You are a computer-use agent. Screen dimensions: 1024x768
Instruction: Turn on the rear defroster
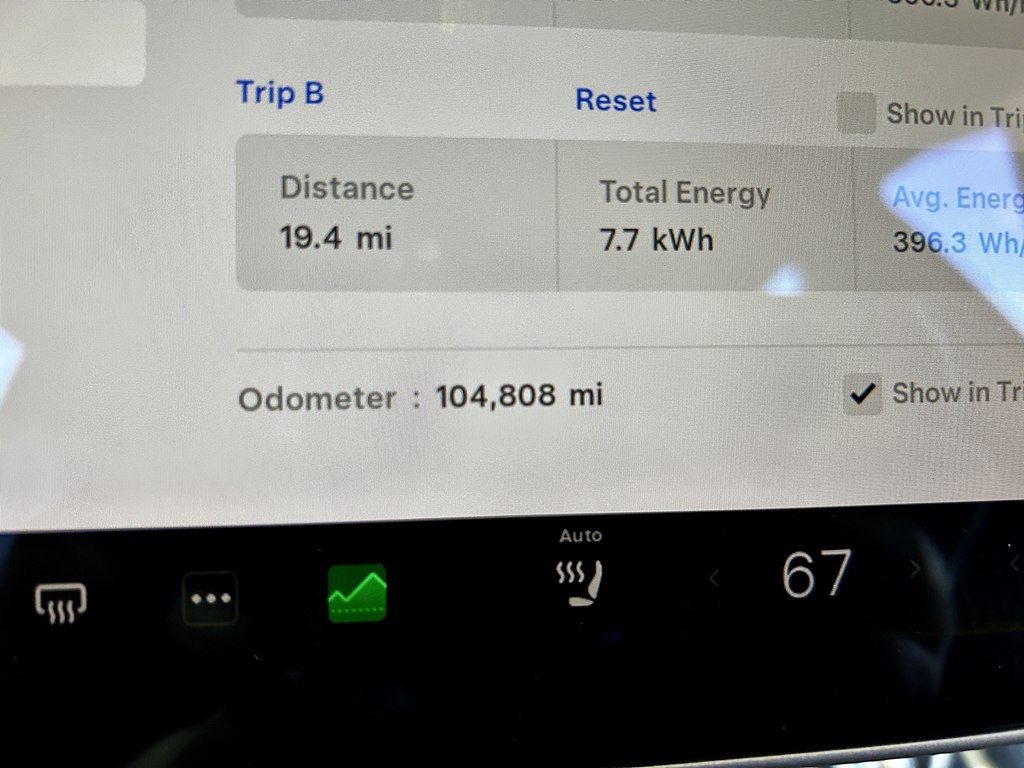click(x=61, y=601)
